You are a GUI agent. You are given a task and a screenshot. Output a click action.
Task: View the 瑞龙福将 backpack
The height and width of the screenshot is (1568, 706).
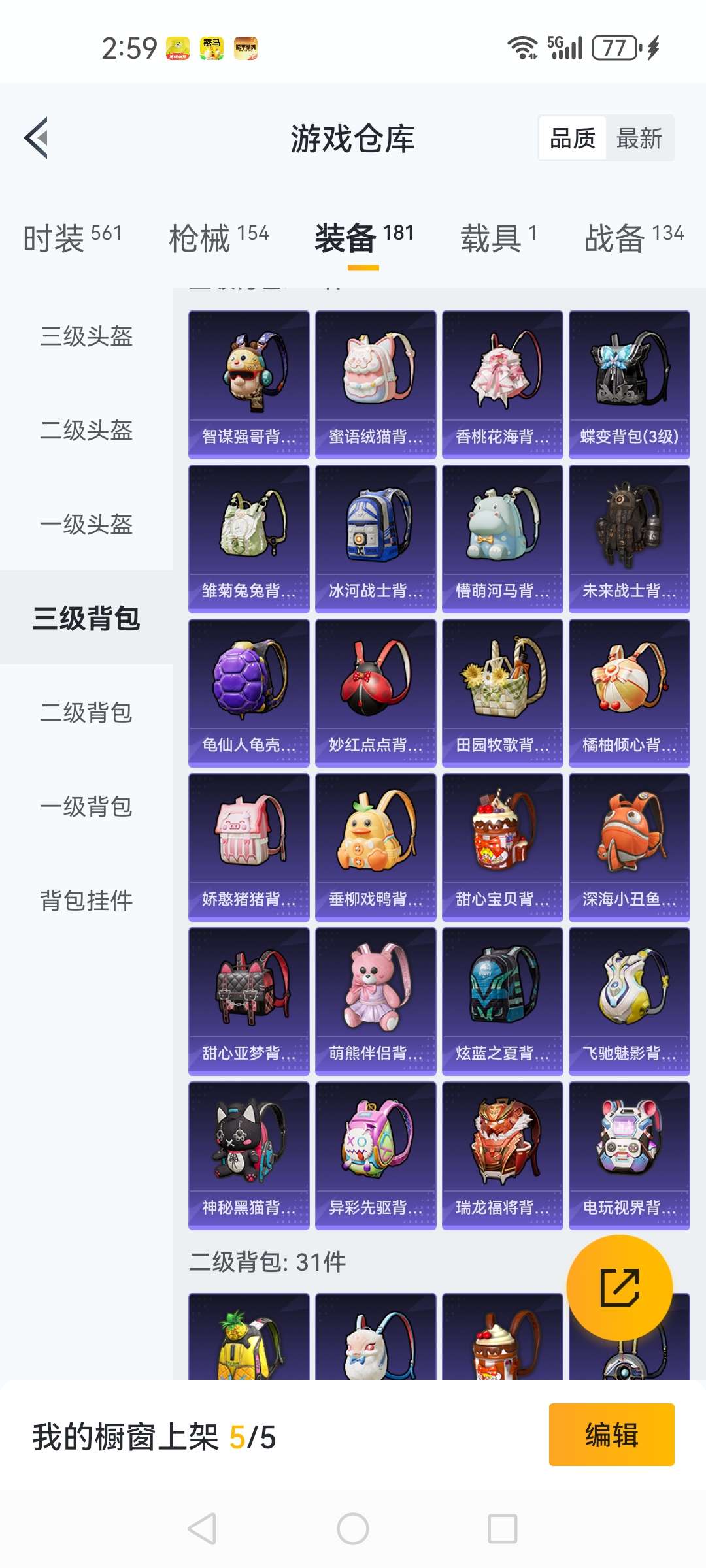502,1155
